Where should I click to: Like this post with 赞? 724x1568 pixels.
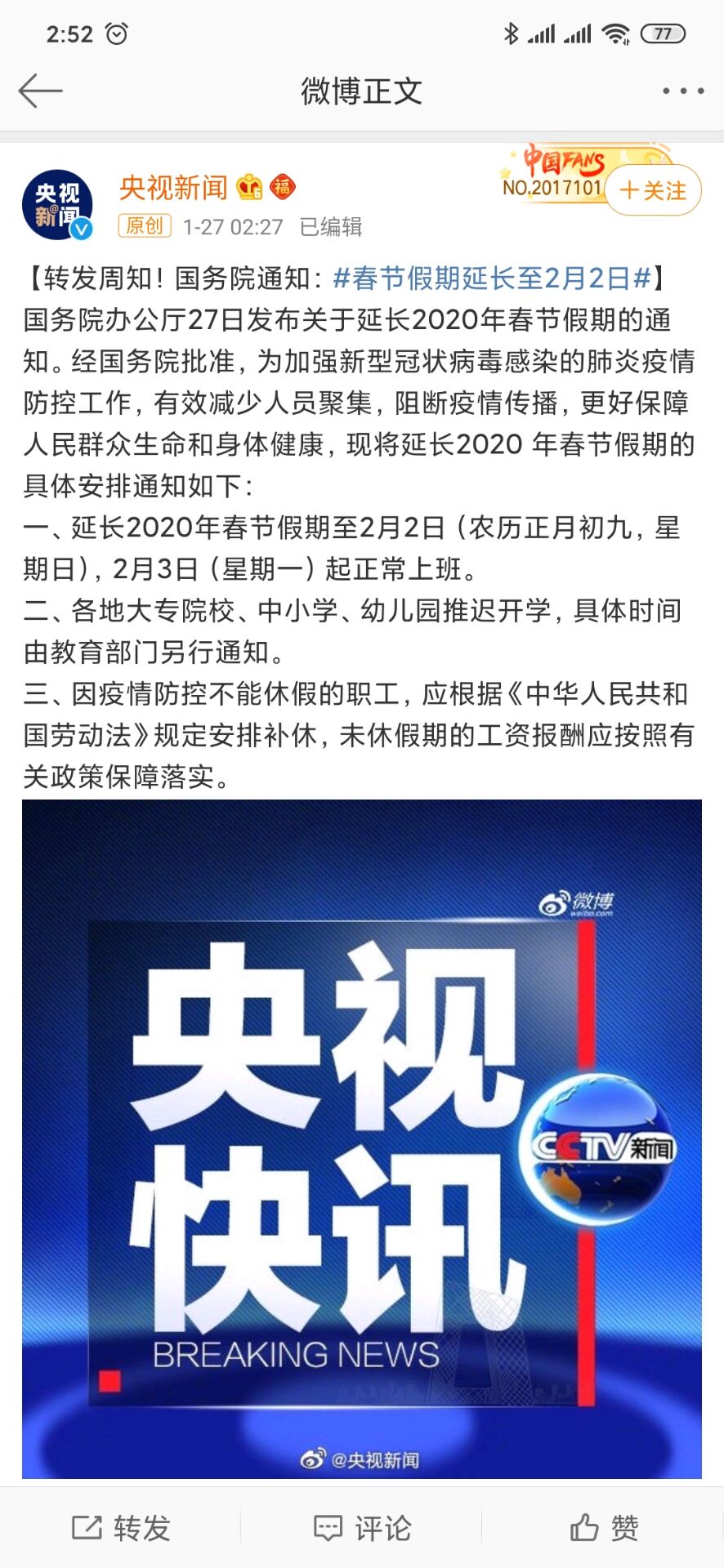click(x=604, y=1527)
